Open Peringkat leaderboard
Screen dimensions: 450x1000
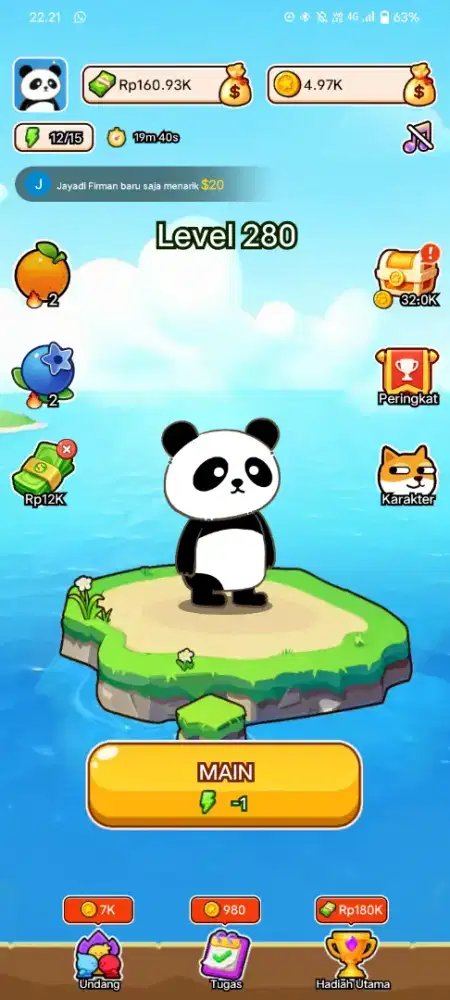tap(407, 377)
